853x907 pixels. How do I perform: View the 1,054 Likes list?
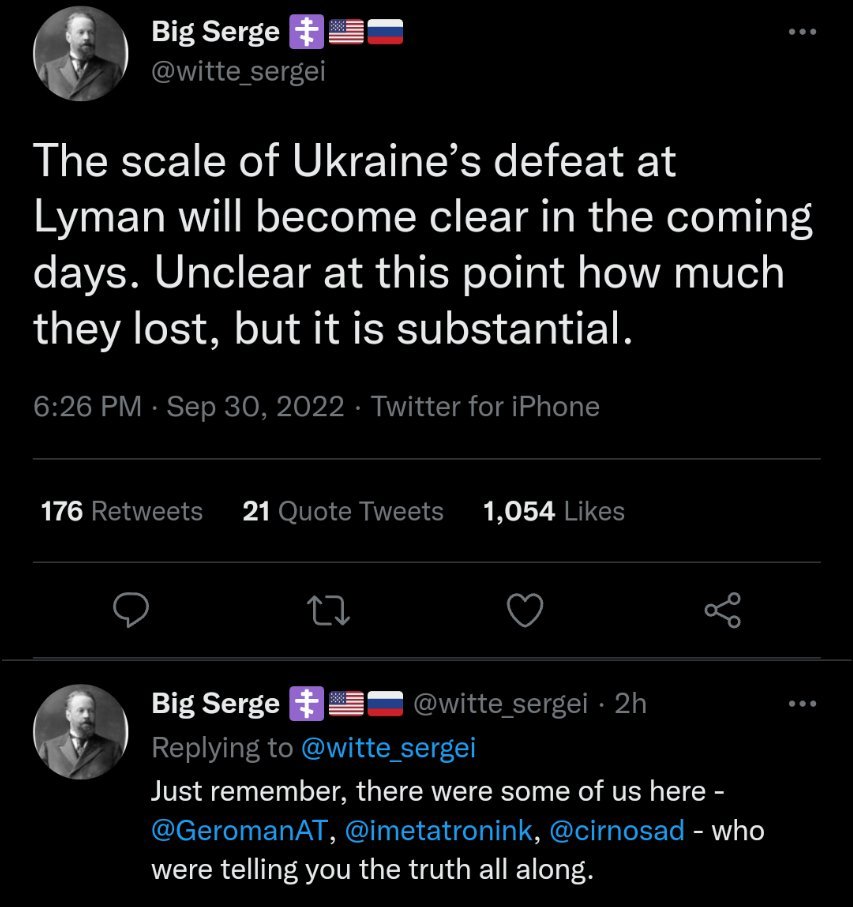point(551,511)
